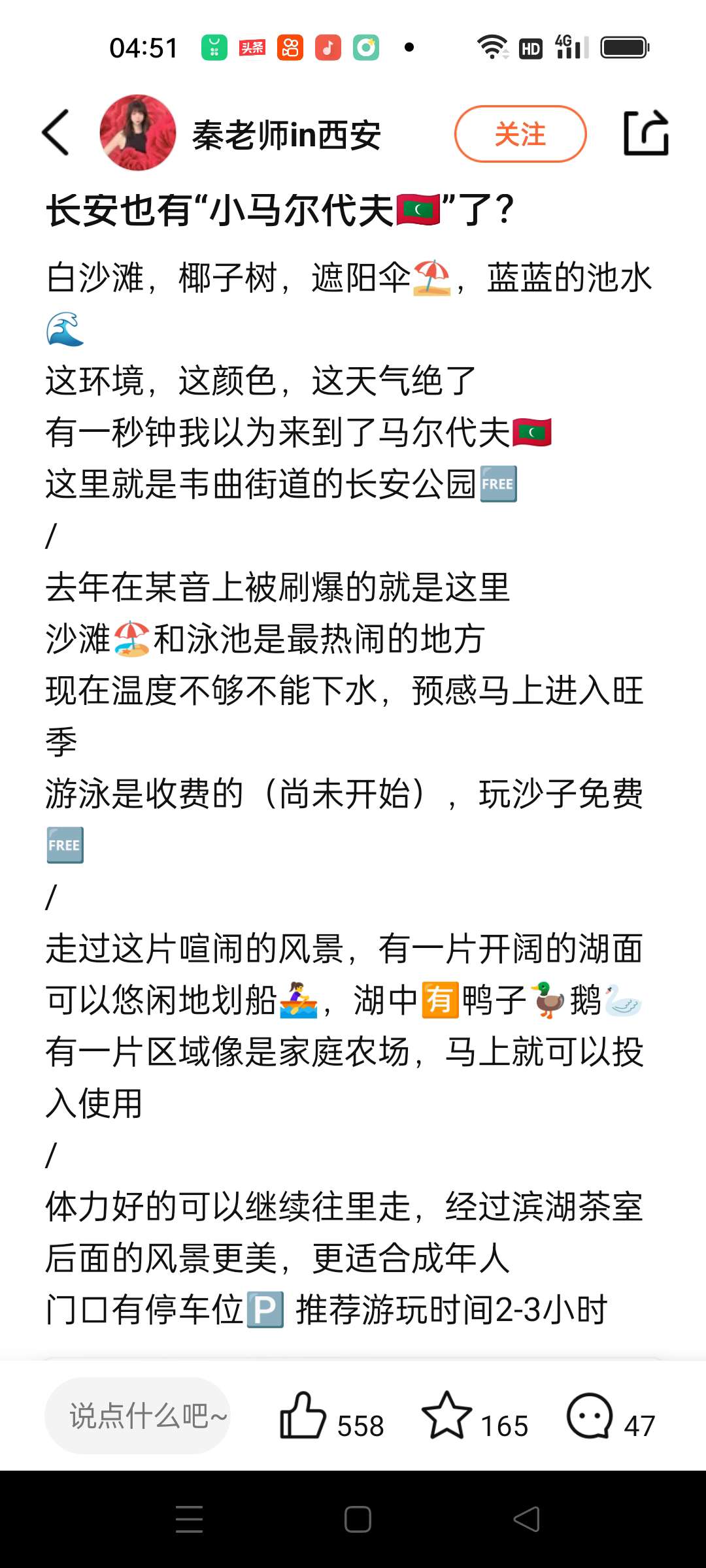The height and width of the screenshot is (1568, 706).
Task: Share this post
Action: 646,133
